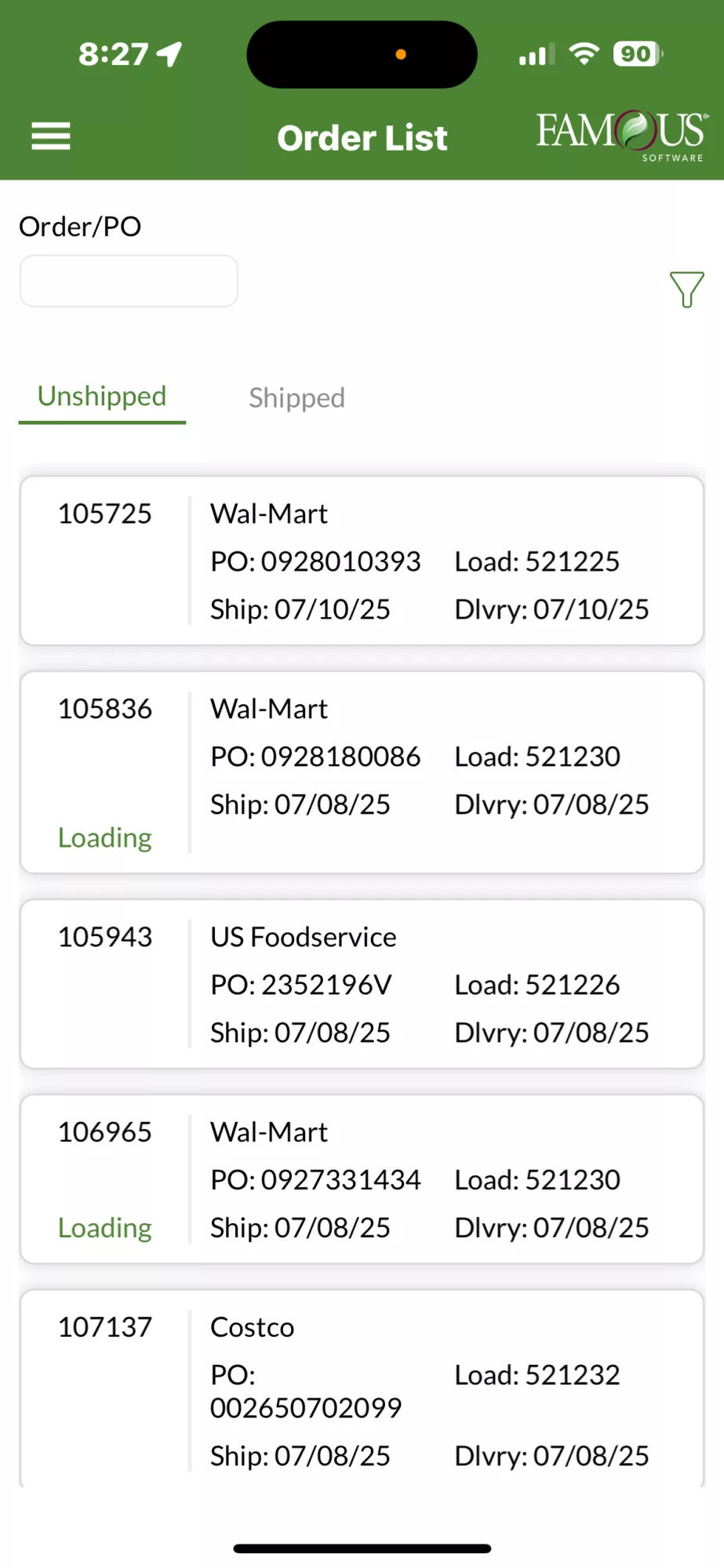The height and width of the screenshot is (1568, 724).
Task: Tap the Order/PO search field
Action: coord(129,281)
